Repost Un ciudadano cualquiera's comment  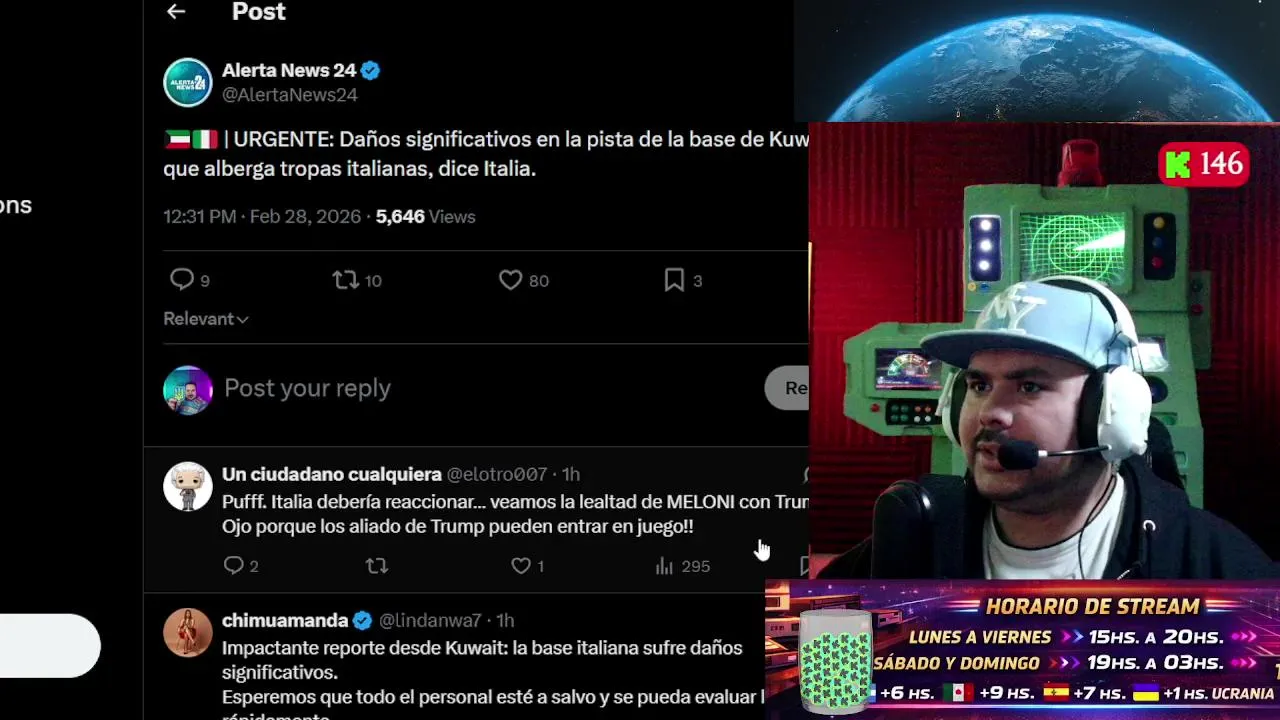377,566
